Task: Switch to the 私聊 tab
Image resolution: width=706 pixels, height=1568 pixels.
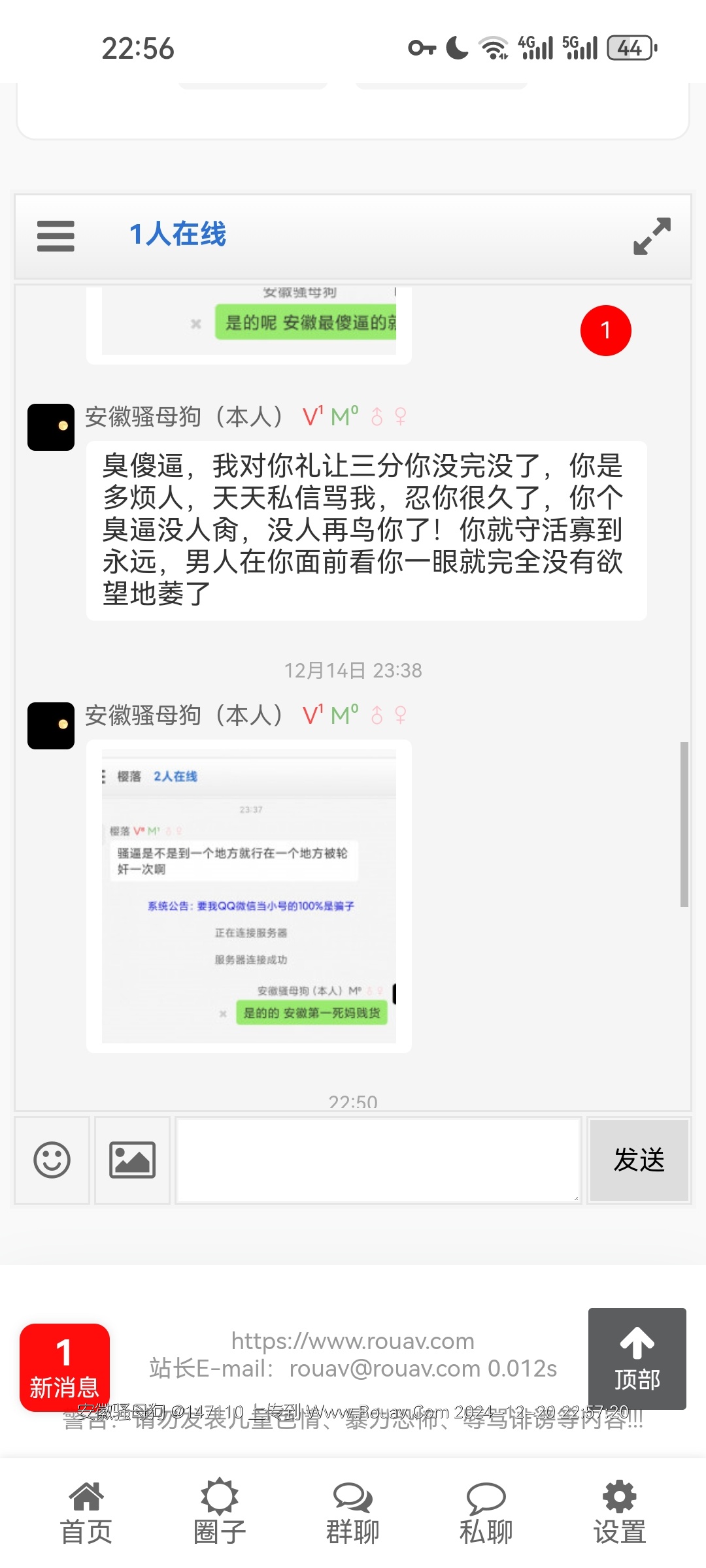Action: tap(486, 1512)
